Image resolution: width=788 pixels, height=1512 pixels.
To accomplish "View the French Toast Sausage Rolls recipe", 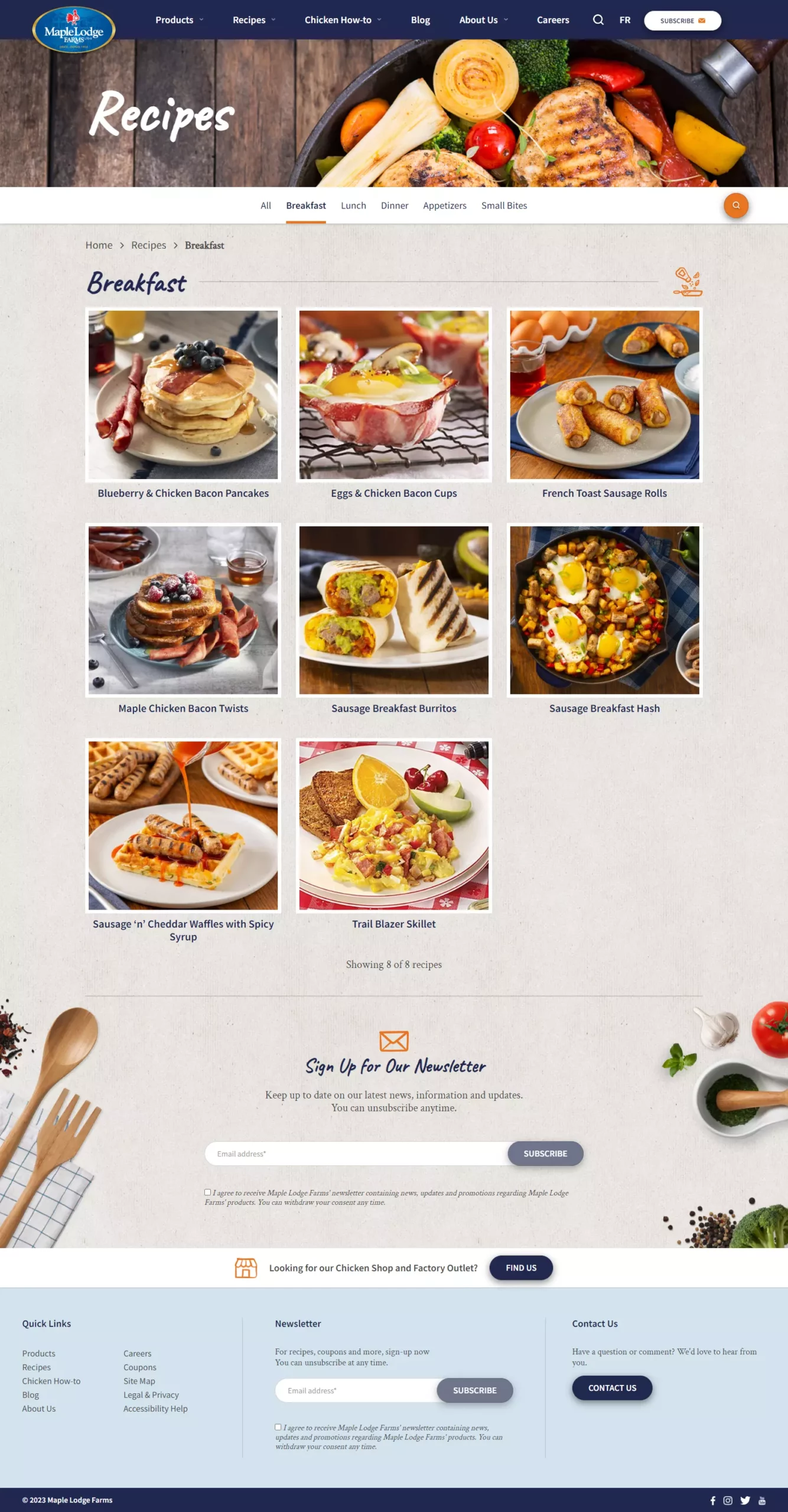I will click(604, 396).
